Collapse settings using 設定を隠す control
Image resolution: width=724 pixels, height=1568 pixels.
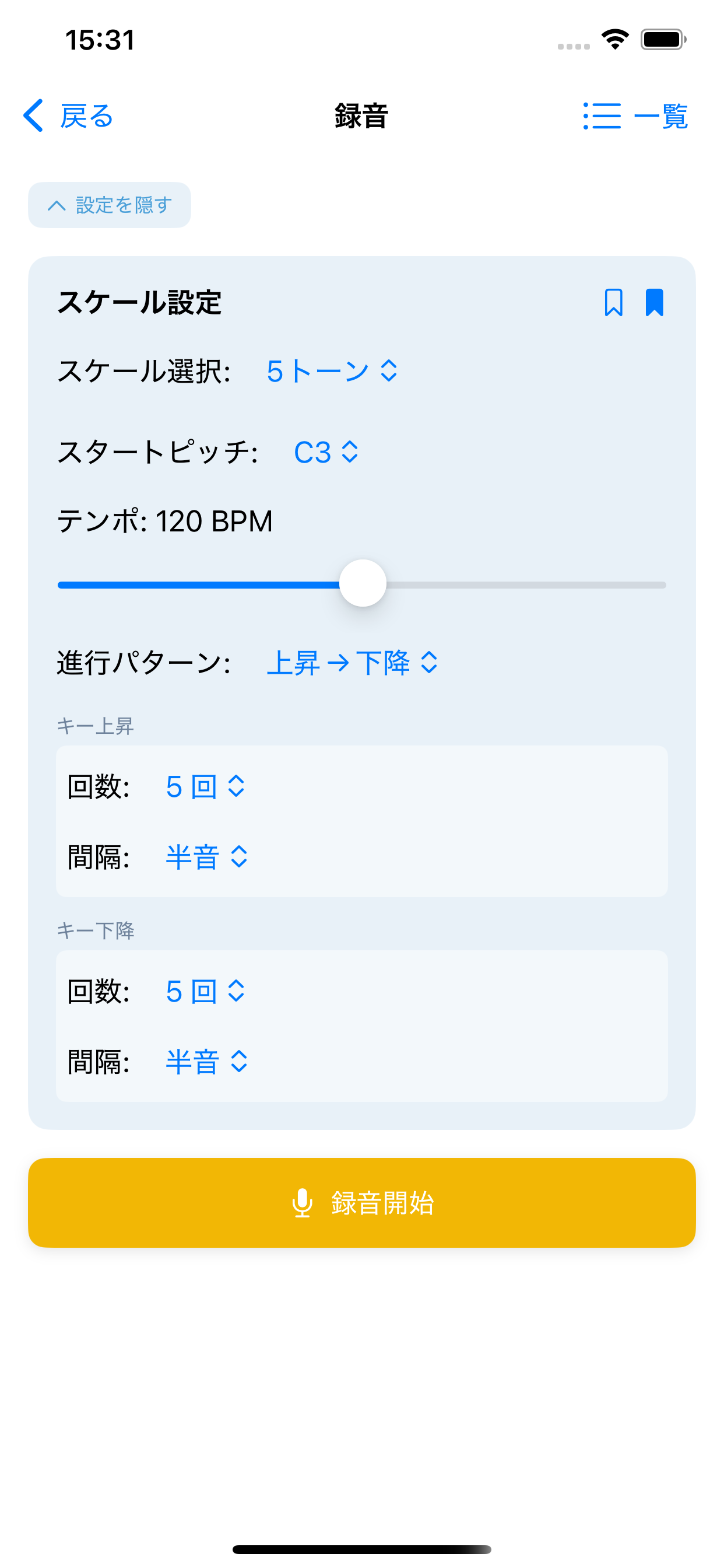110,205
